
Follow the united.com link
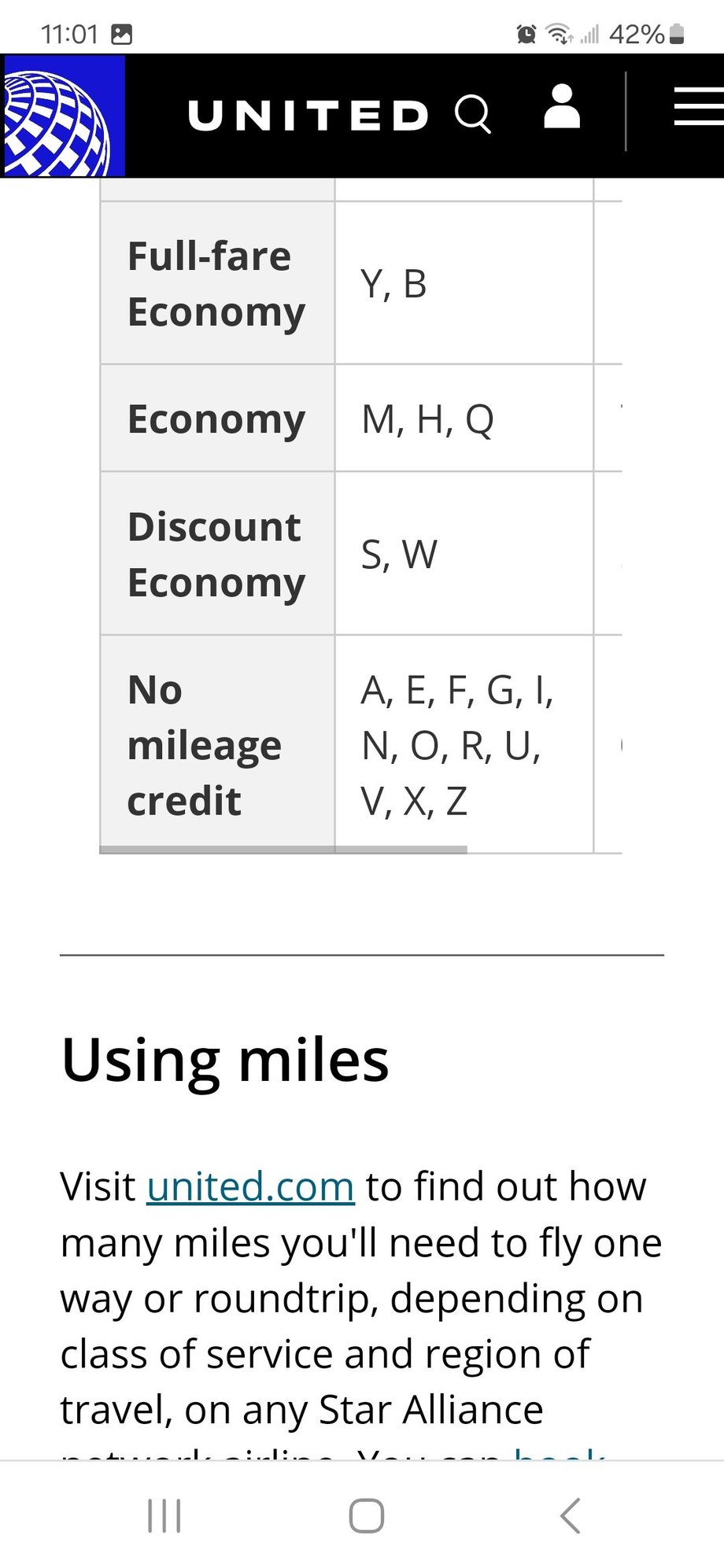tap(250, 1186)
